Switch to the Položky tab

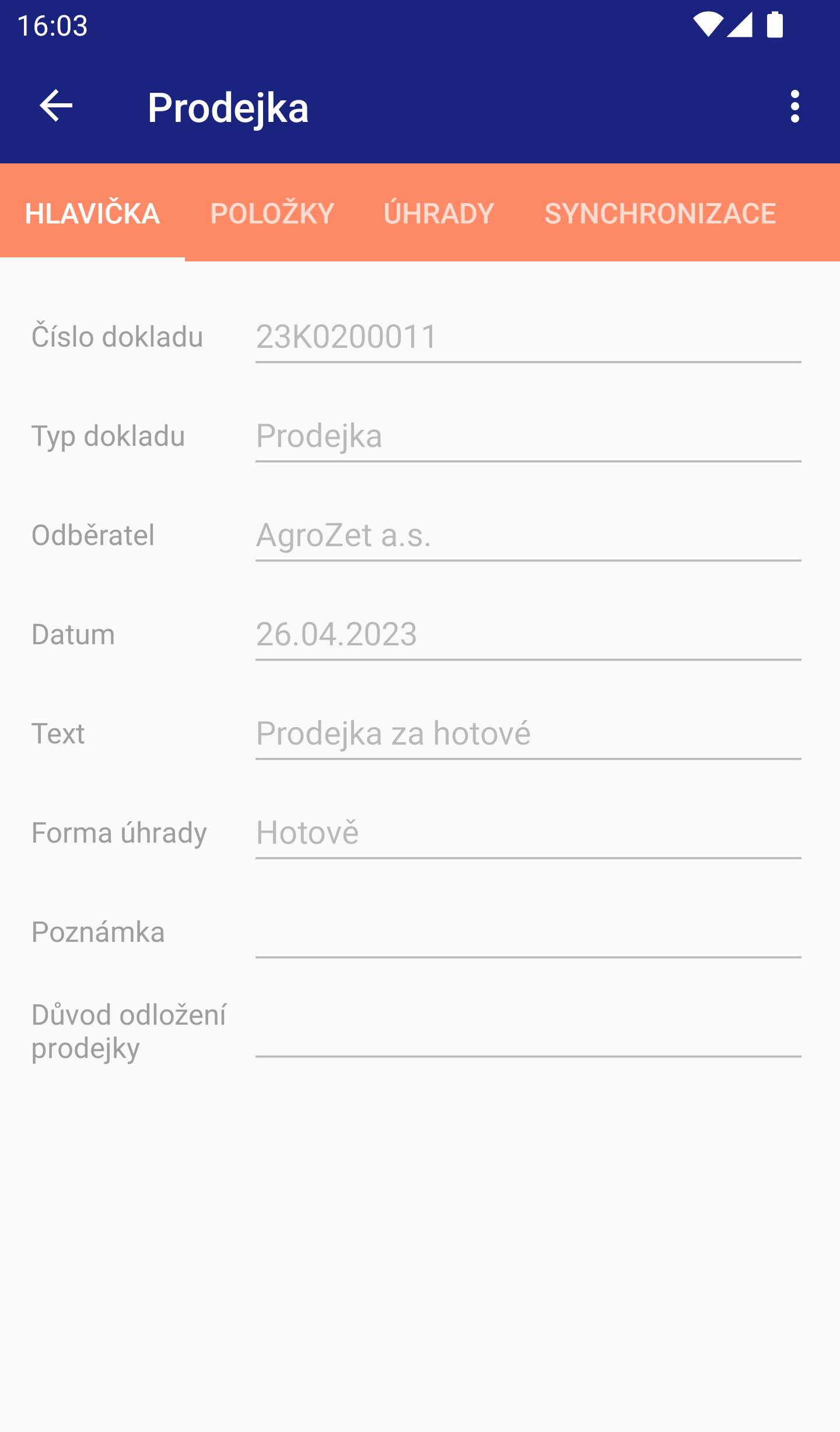[x=272, y=213]
